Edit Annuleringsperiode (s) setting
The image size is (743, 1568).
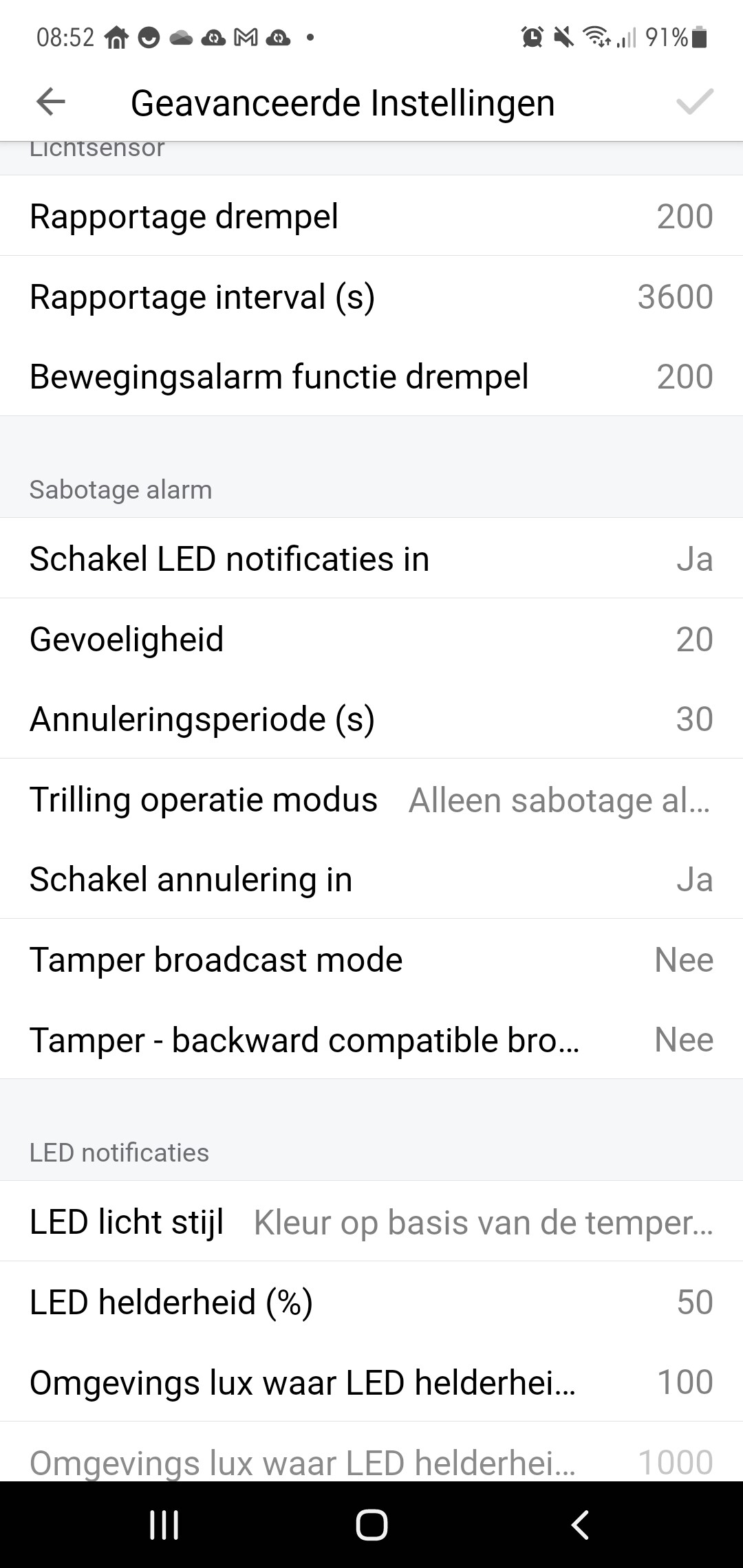coord(371,719)
